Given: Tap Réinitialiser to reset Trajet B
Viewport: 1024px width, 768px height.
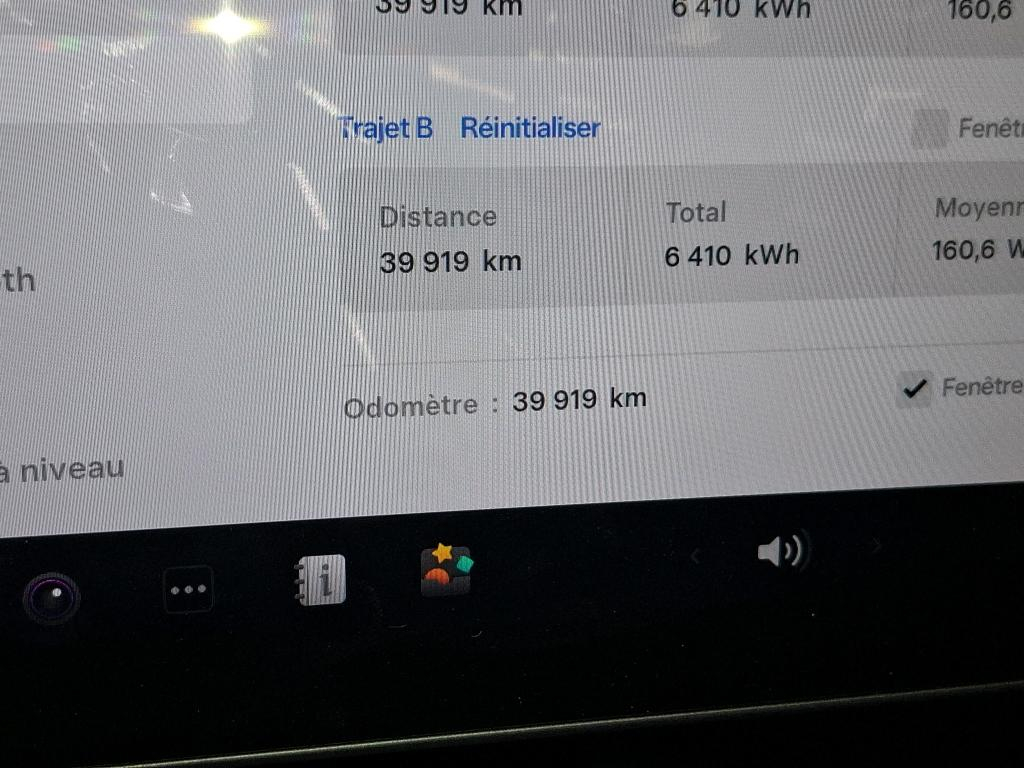Looking at the screenshot, I should [x=530, y=128].
